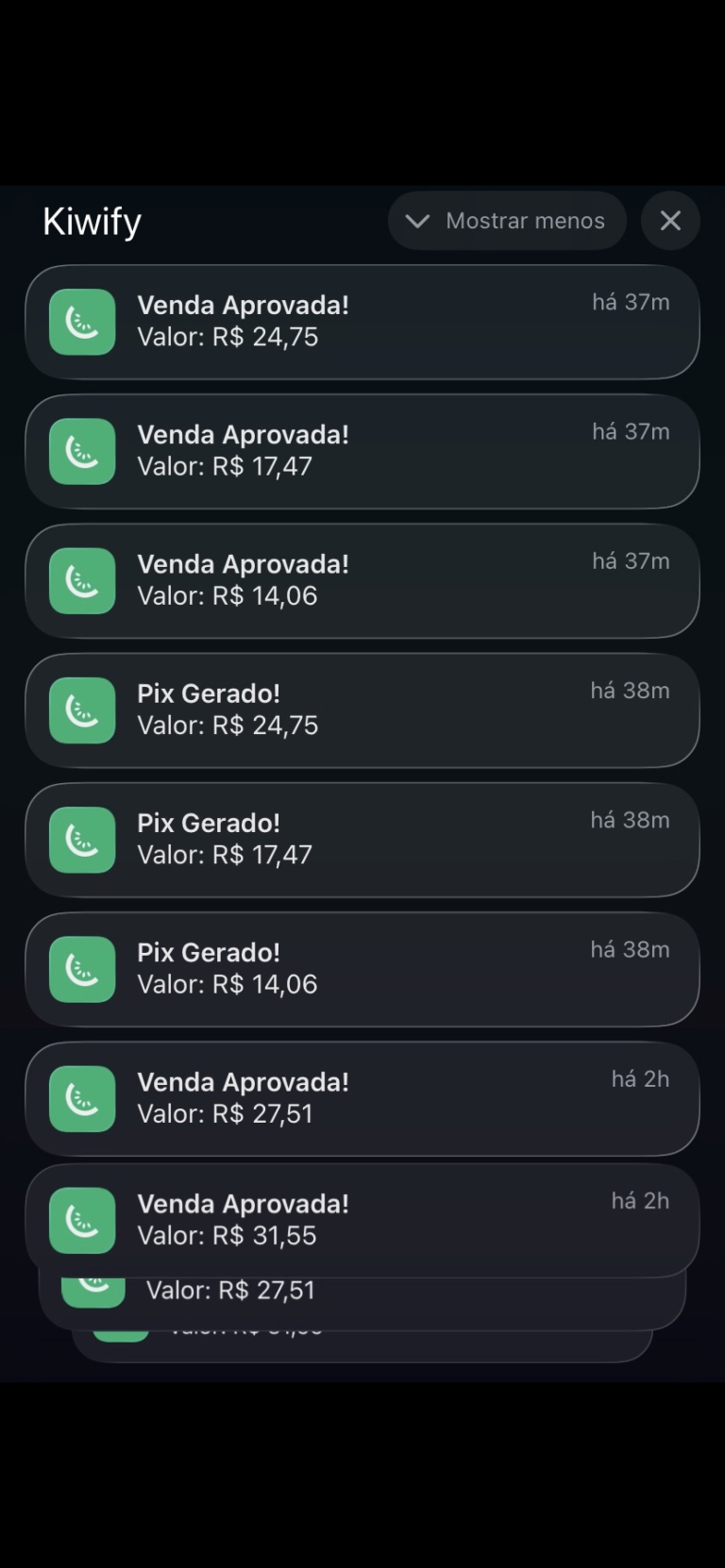Open the Venda Aprovada R$ 27,51 notification card
725x1568 pixels.
[362, 1098]
